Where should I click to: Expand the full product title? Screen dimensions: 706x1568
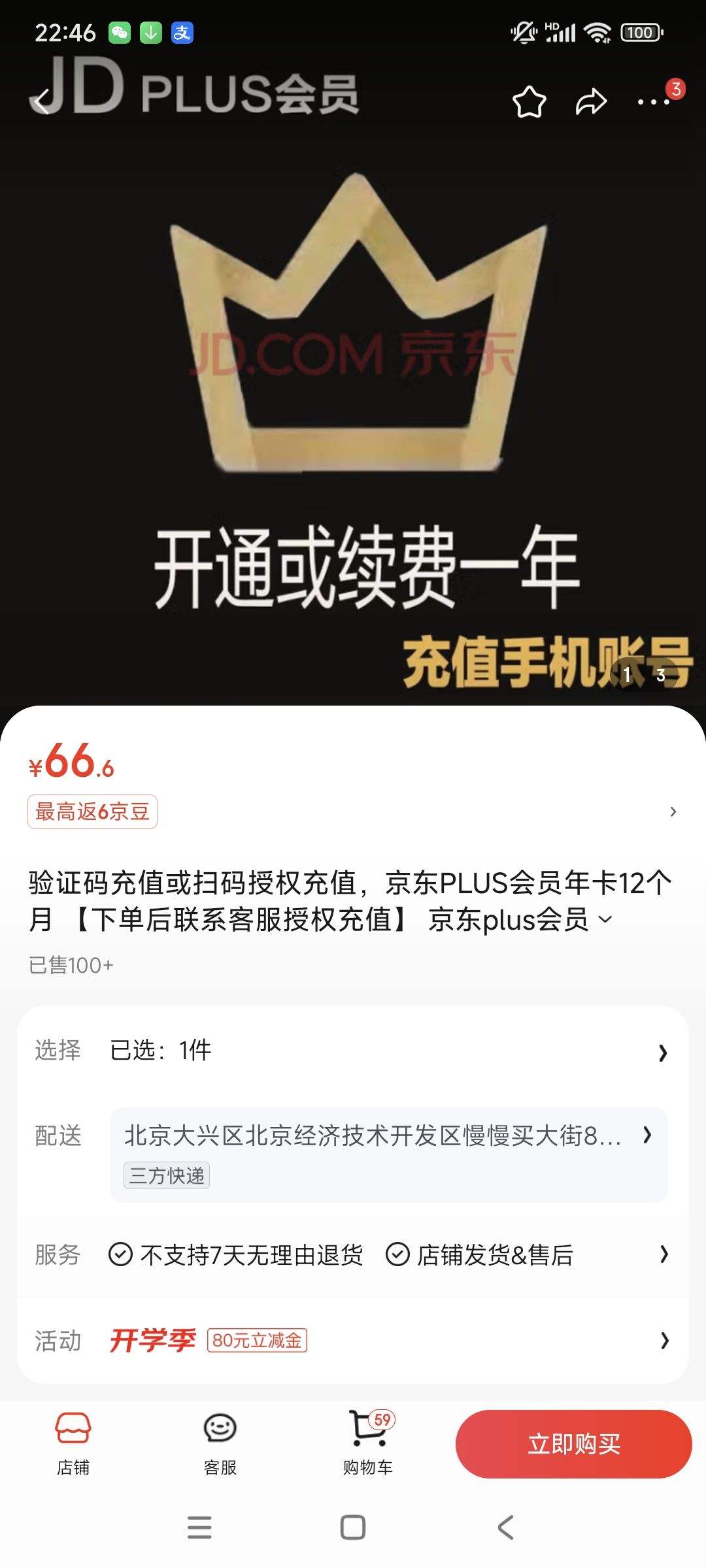click(x=606, y=920)
